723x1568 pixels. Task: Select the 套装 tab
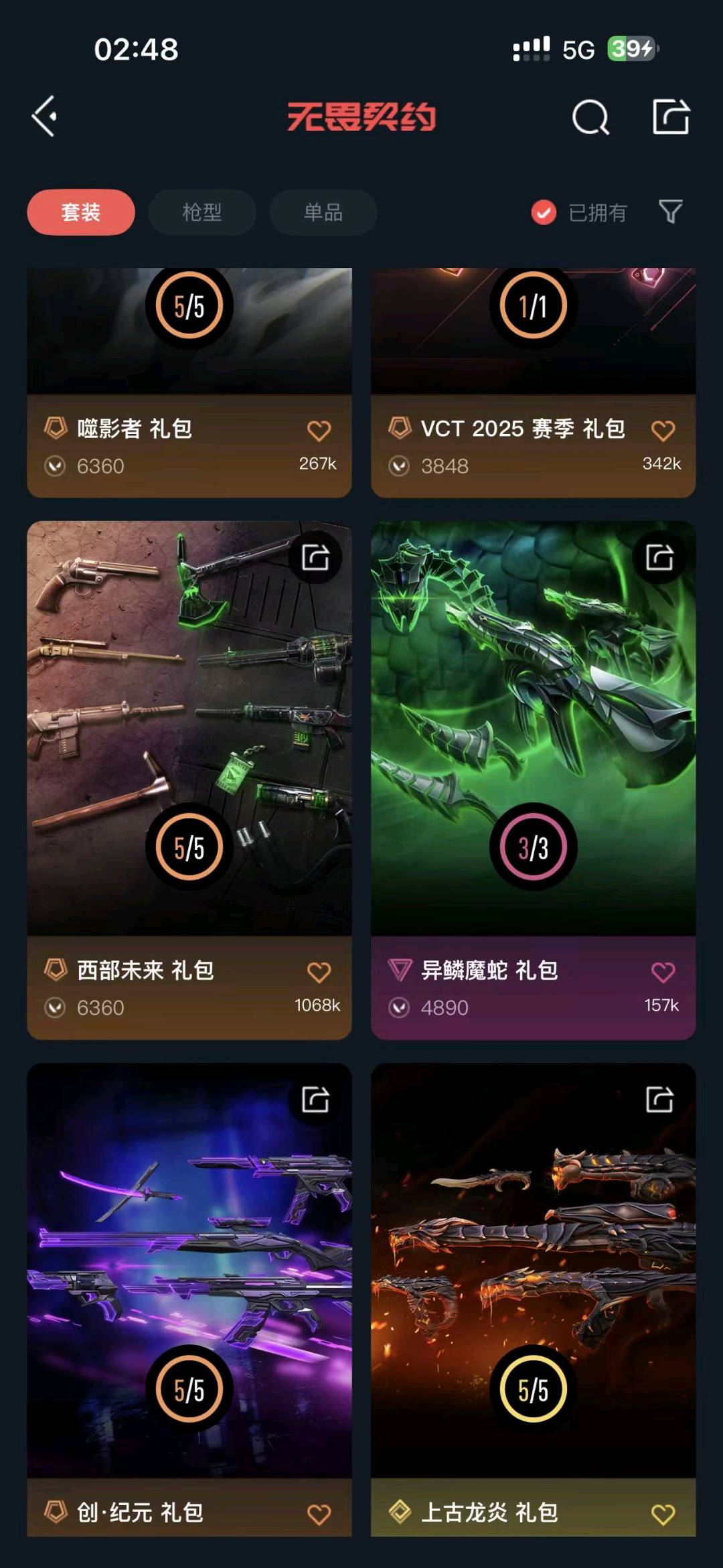(x=81, y=212)
